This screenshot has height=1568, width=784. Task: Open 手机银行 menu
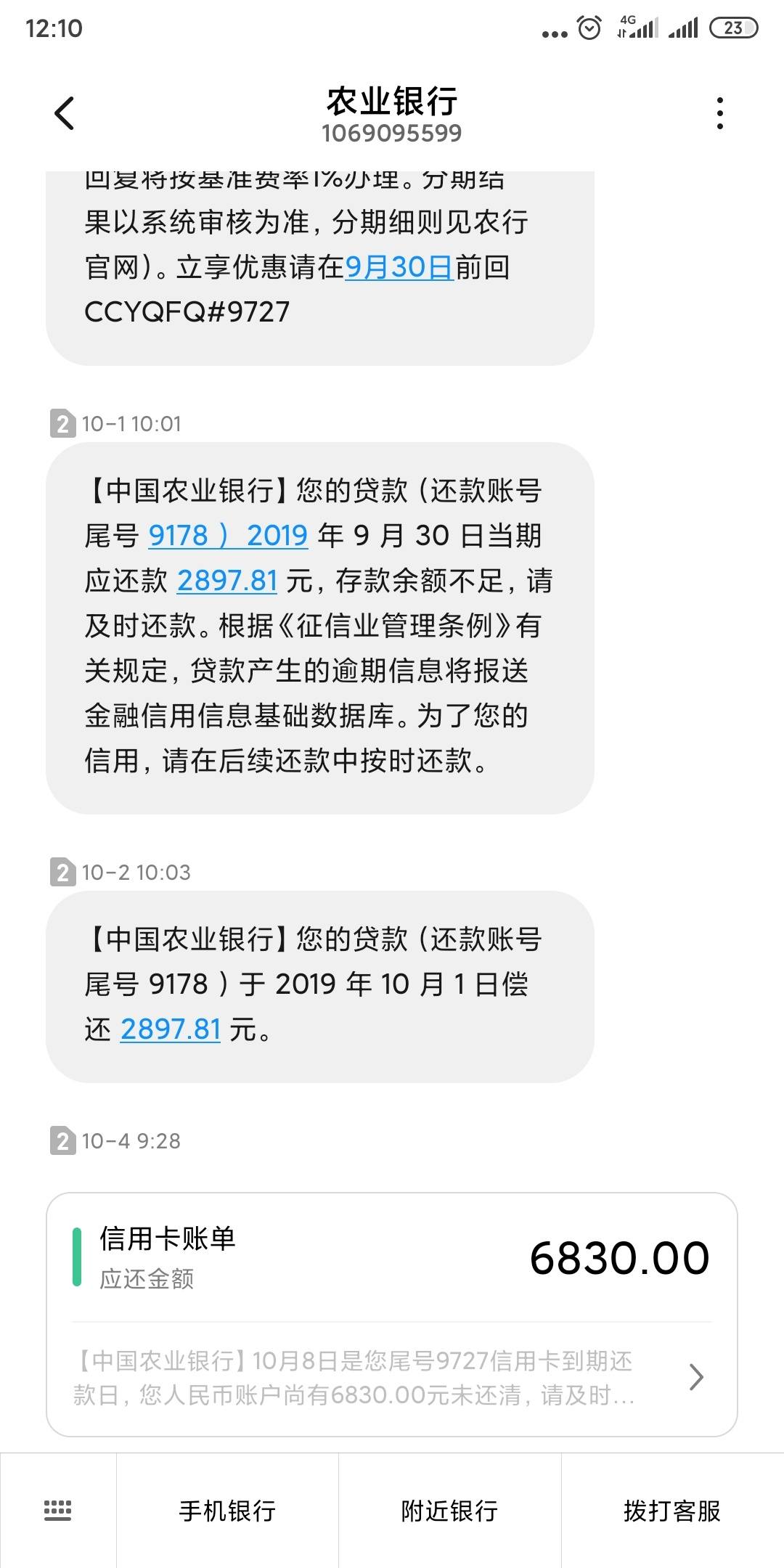(227, 1511)
